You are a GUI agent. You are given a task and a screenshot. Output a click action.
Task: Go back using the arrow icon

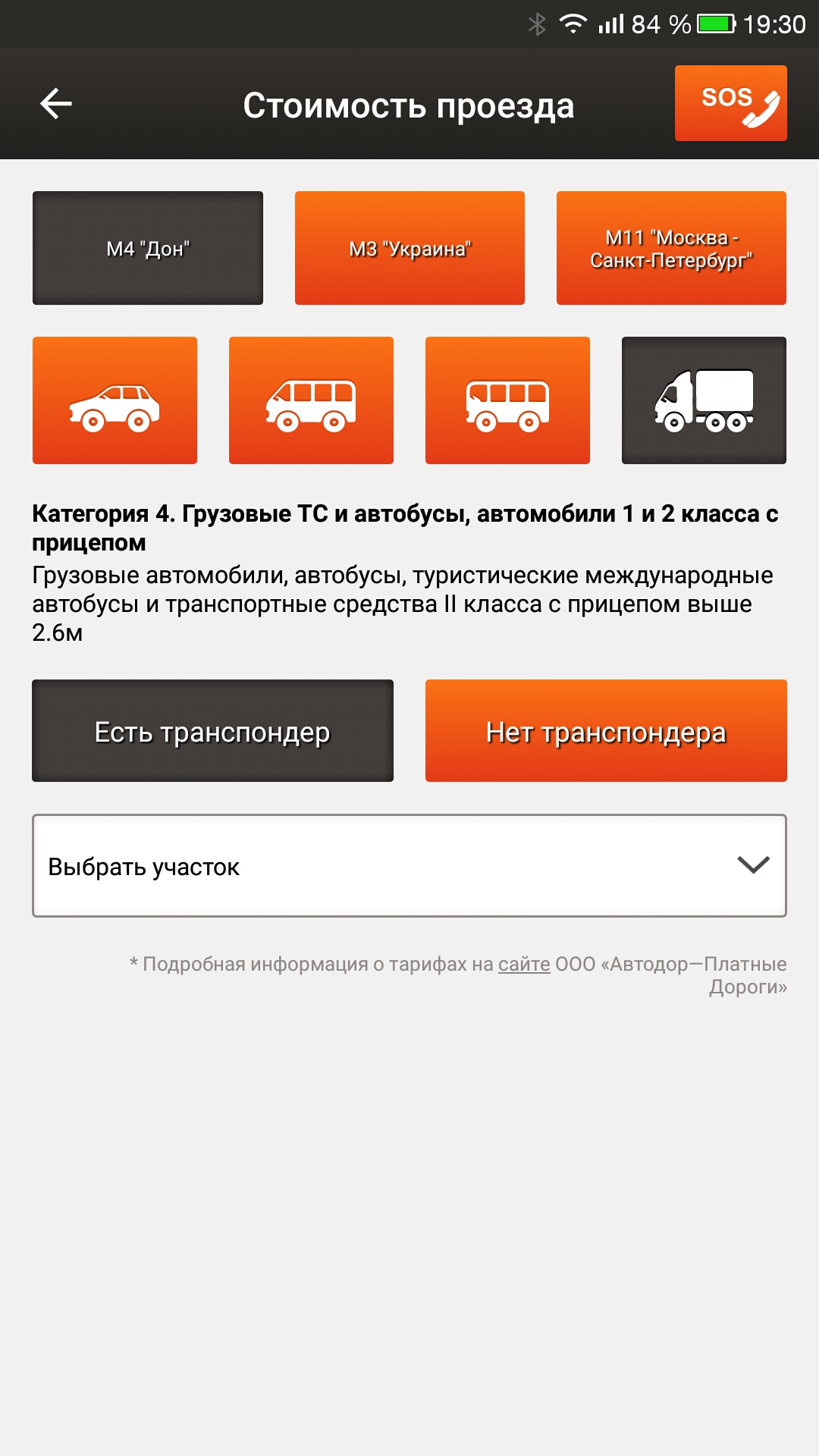[x=55, y=104]
